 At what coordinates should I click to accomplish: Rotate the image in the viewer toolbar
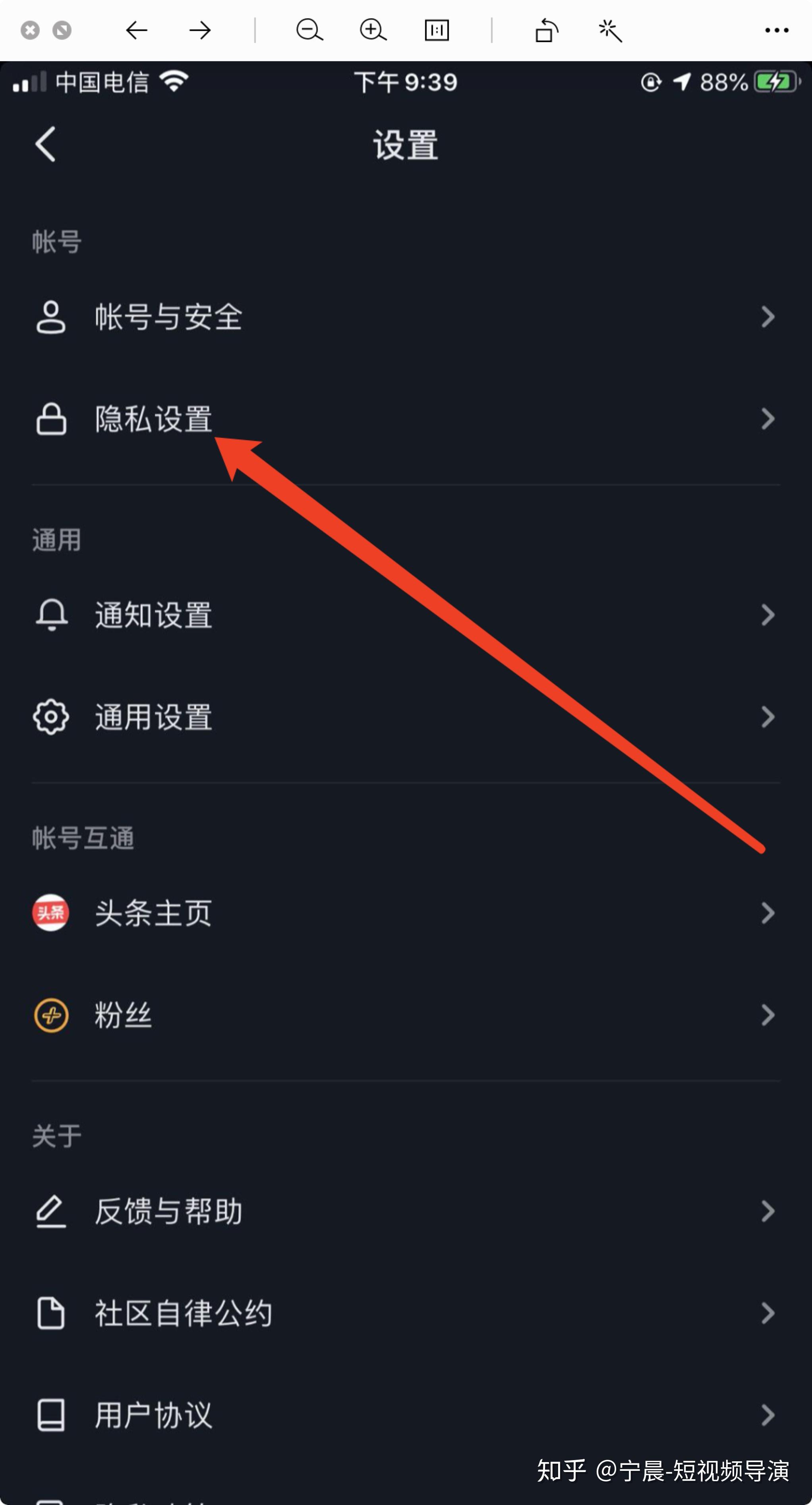tap(546, 30)
